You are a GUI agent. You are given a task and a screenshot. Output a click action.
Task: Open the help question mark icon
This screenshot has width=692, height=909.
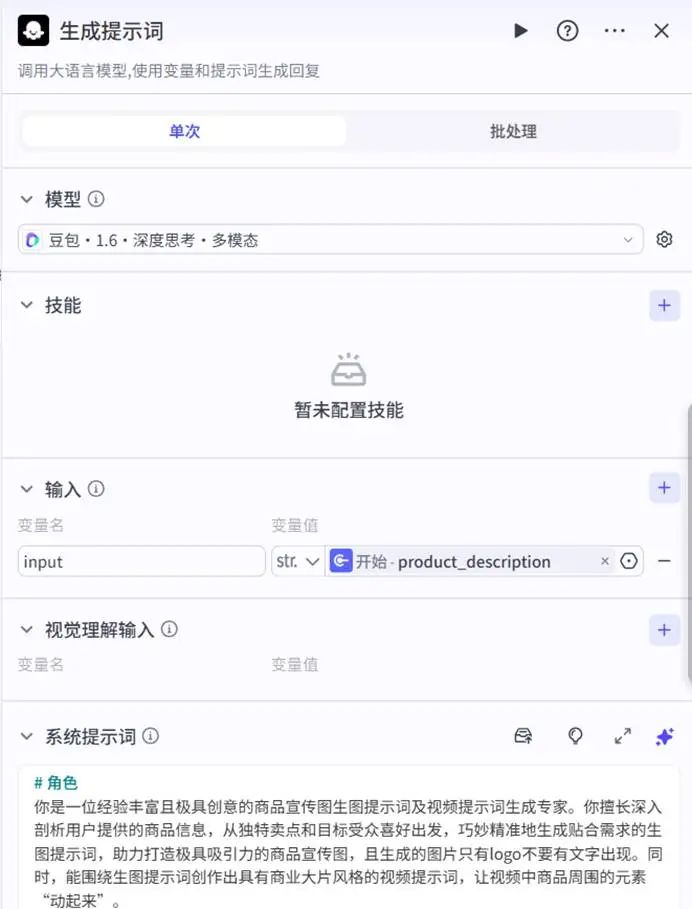click(x=567, y=31)
